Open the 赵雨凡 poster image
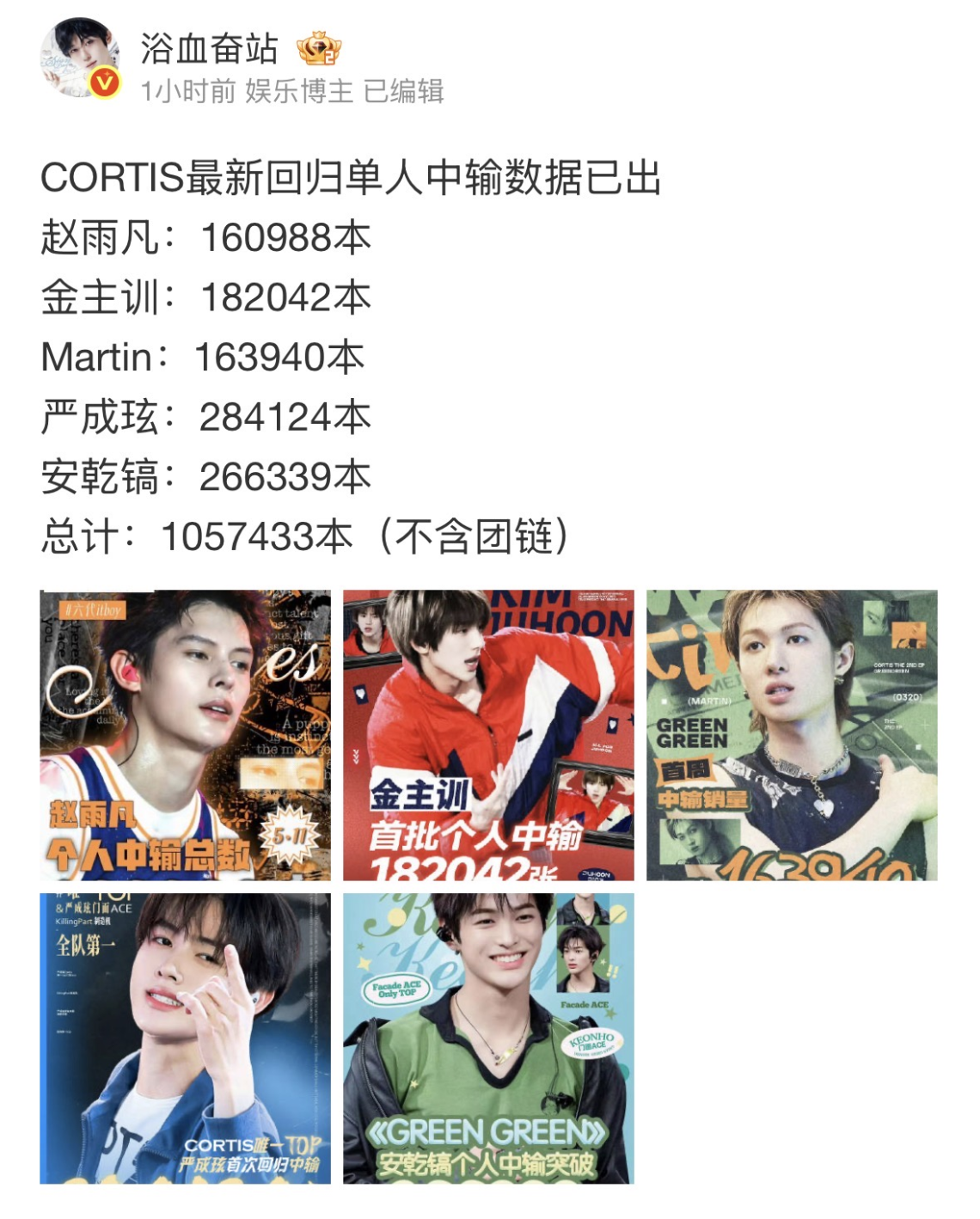980x1219 pixels. (185, 735)
